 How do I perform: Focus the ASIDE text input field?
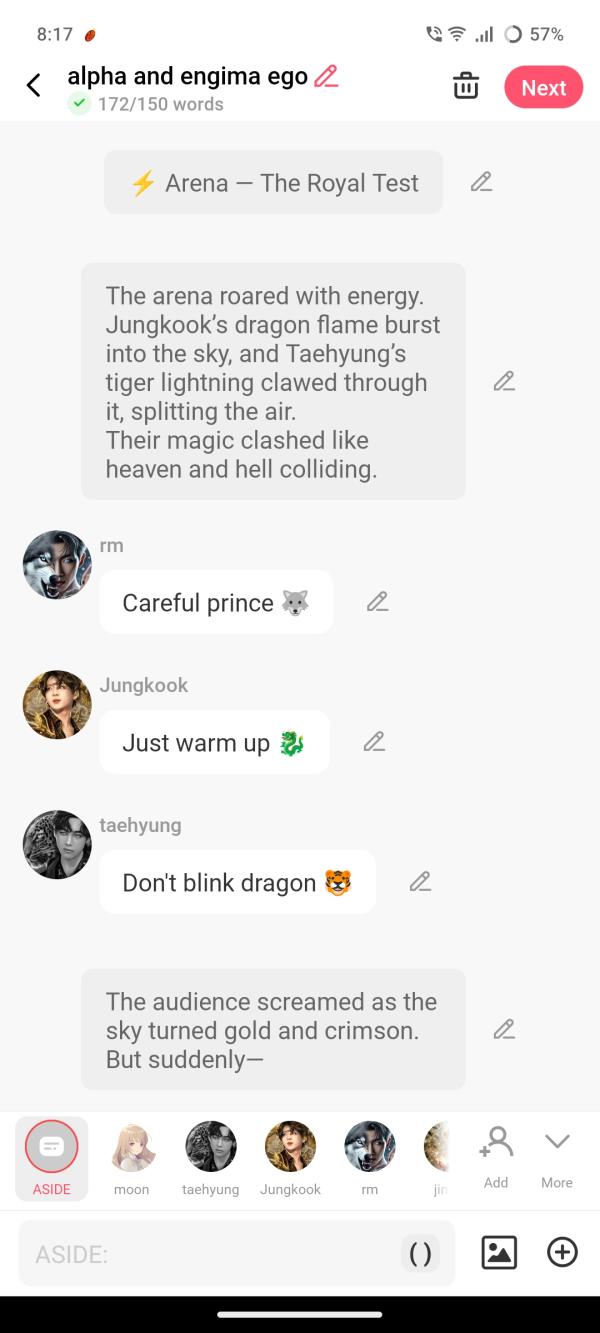point(210,1253)
